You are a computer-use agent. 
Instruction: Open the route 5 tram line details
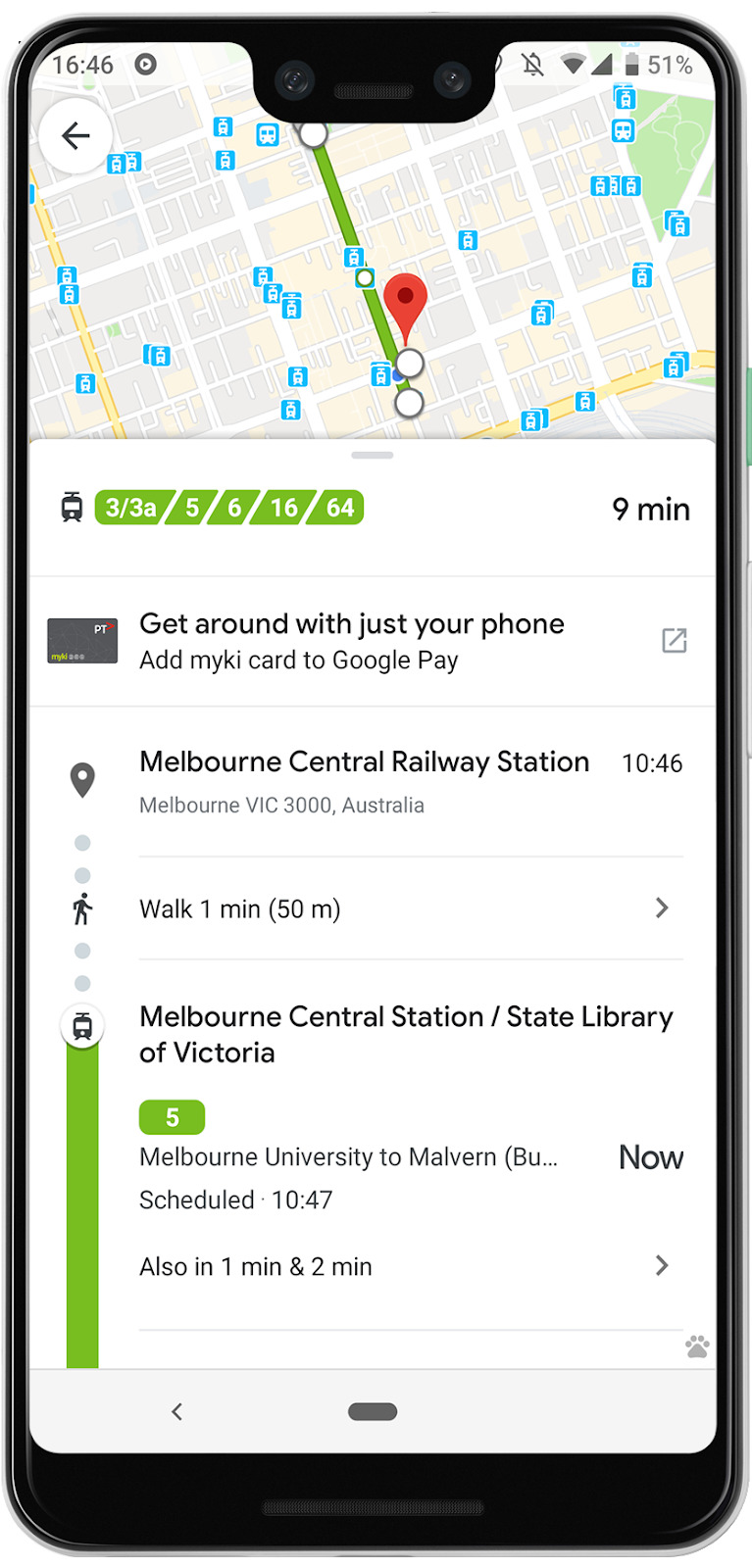[x=172, y=1117]
